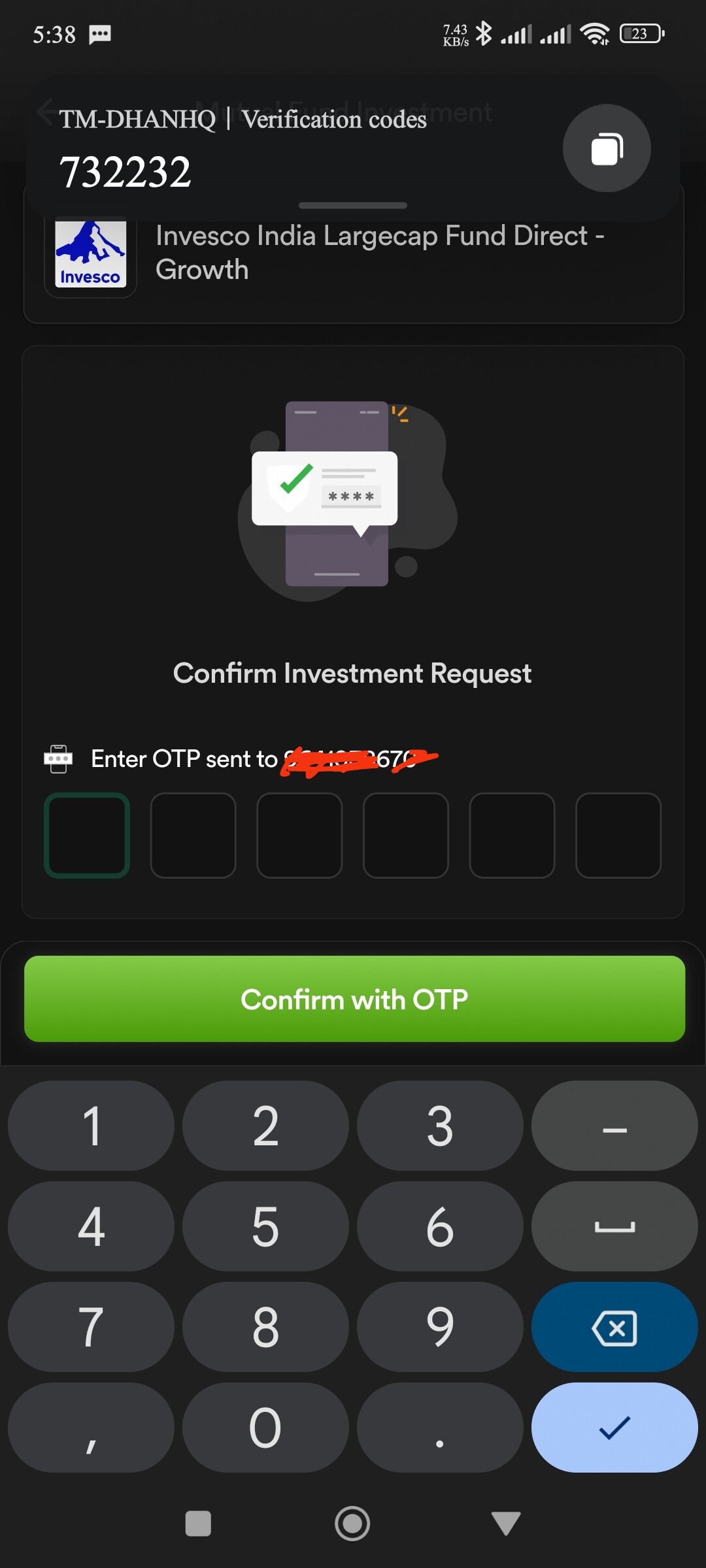The height and width of the screenshot is (1568, 706).
Task: Open recent apps with square button
Action: [x=198, y=1524]
